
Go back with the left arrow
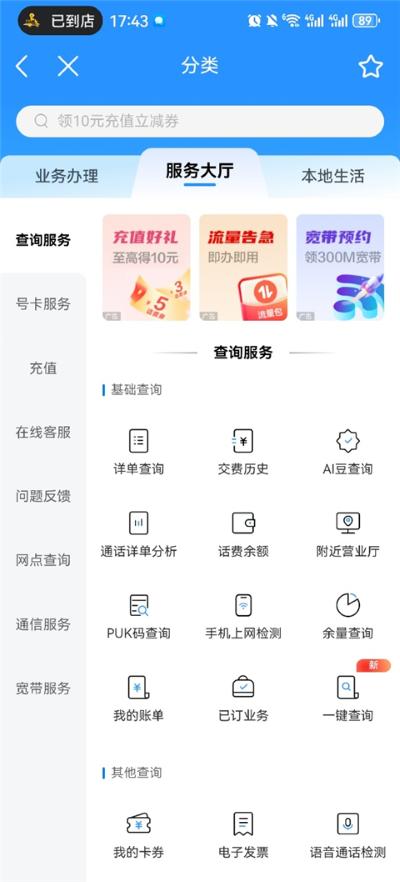pyautogui.click(x=22, y=66)
